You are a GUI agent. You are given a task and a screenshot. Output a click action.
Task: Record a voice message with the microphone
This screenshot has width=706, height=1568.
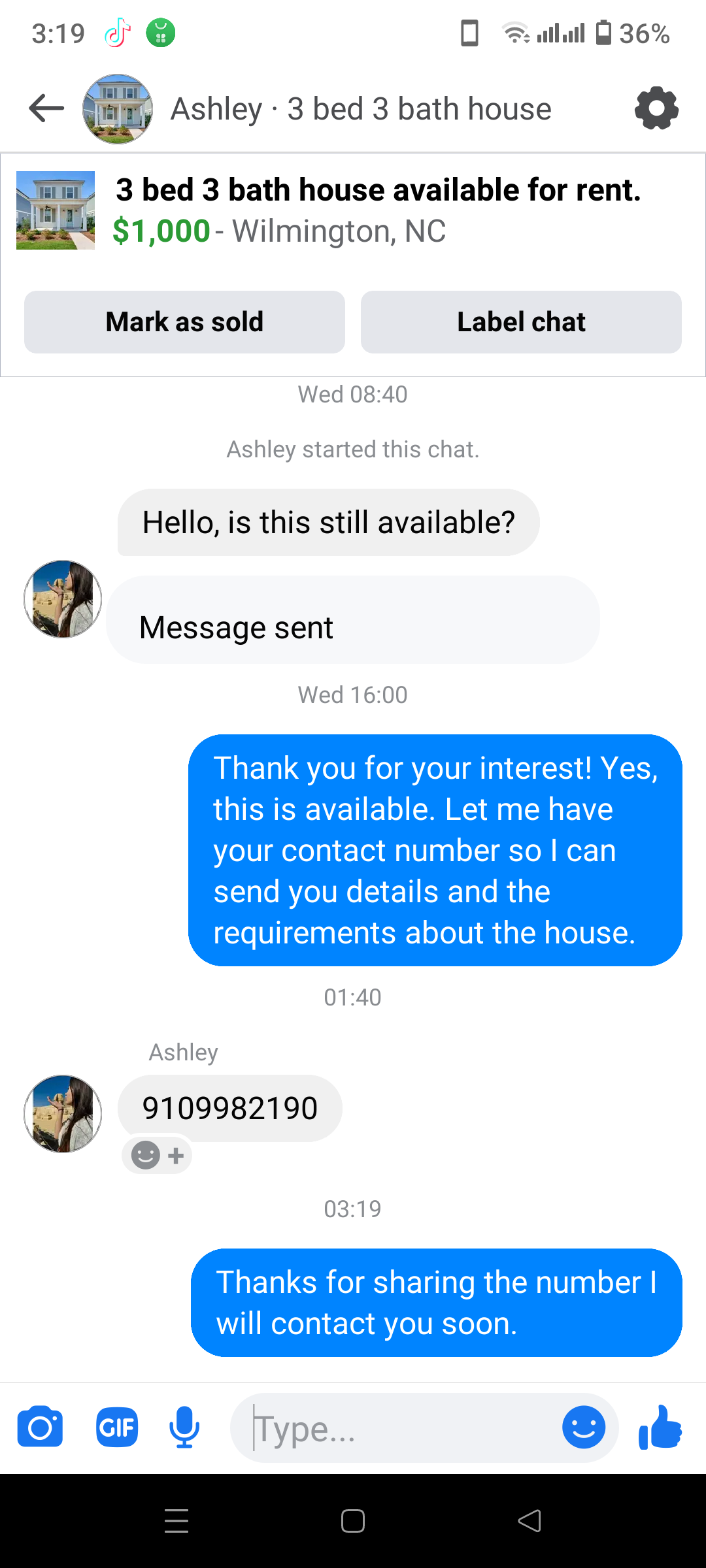184,1428
